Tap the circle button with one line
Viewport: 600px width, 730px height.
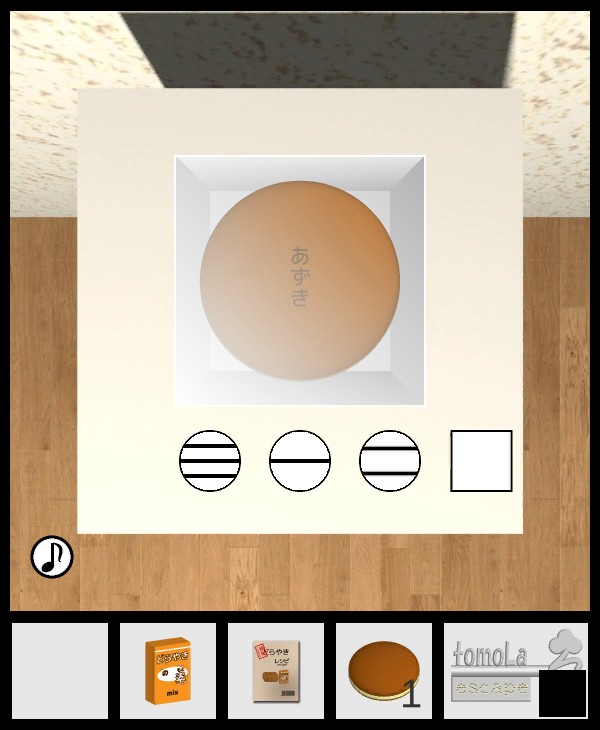coord(300,461)
